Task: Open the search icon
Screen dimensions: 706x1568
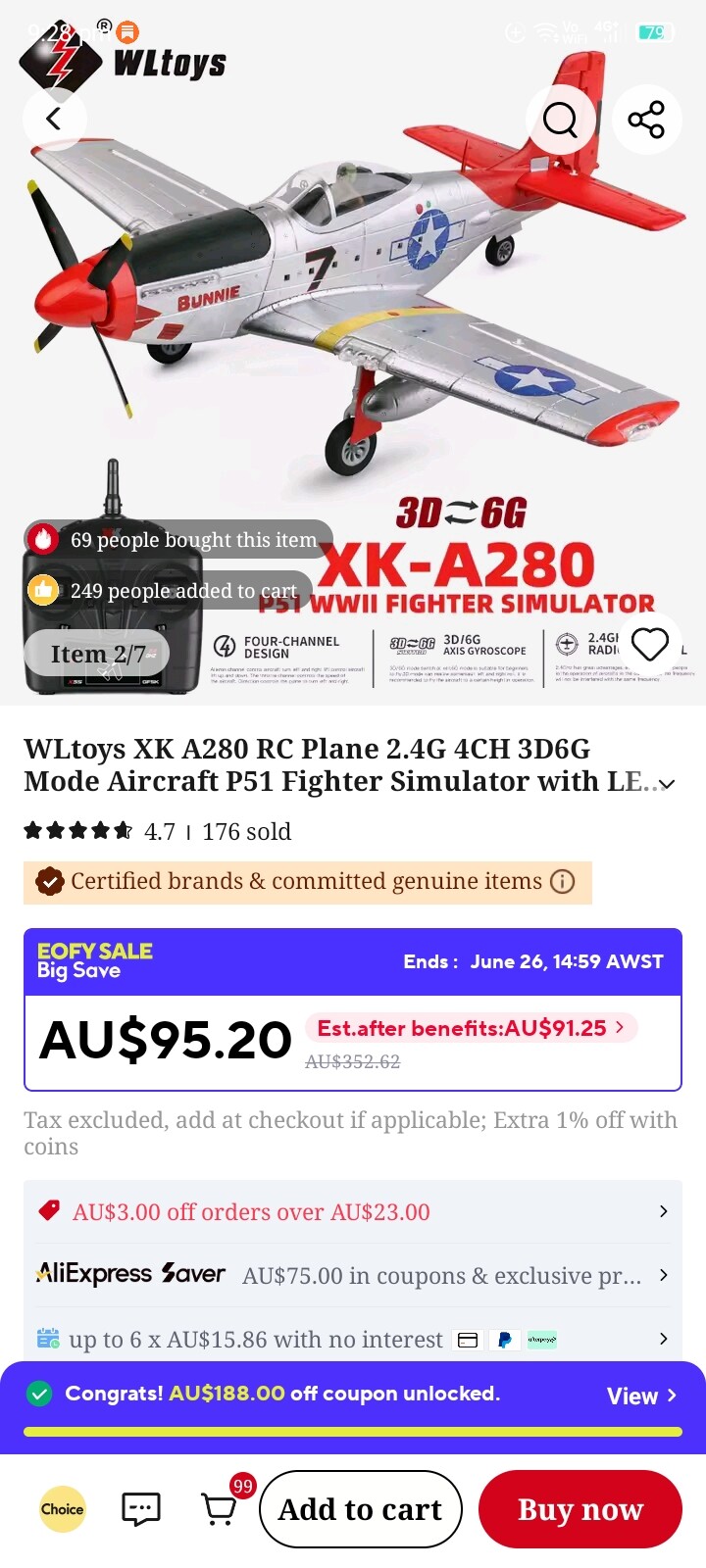Action: [561, 120]
